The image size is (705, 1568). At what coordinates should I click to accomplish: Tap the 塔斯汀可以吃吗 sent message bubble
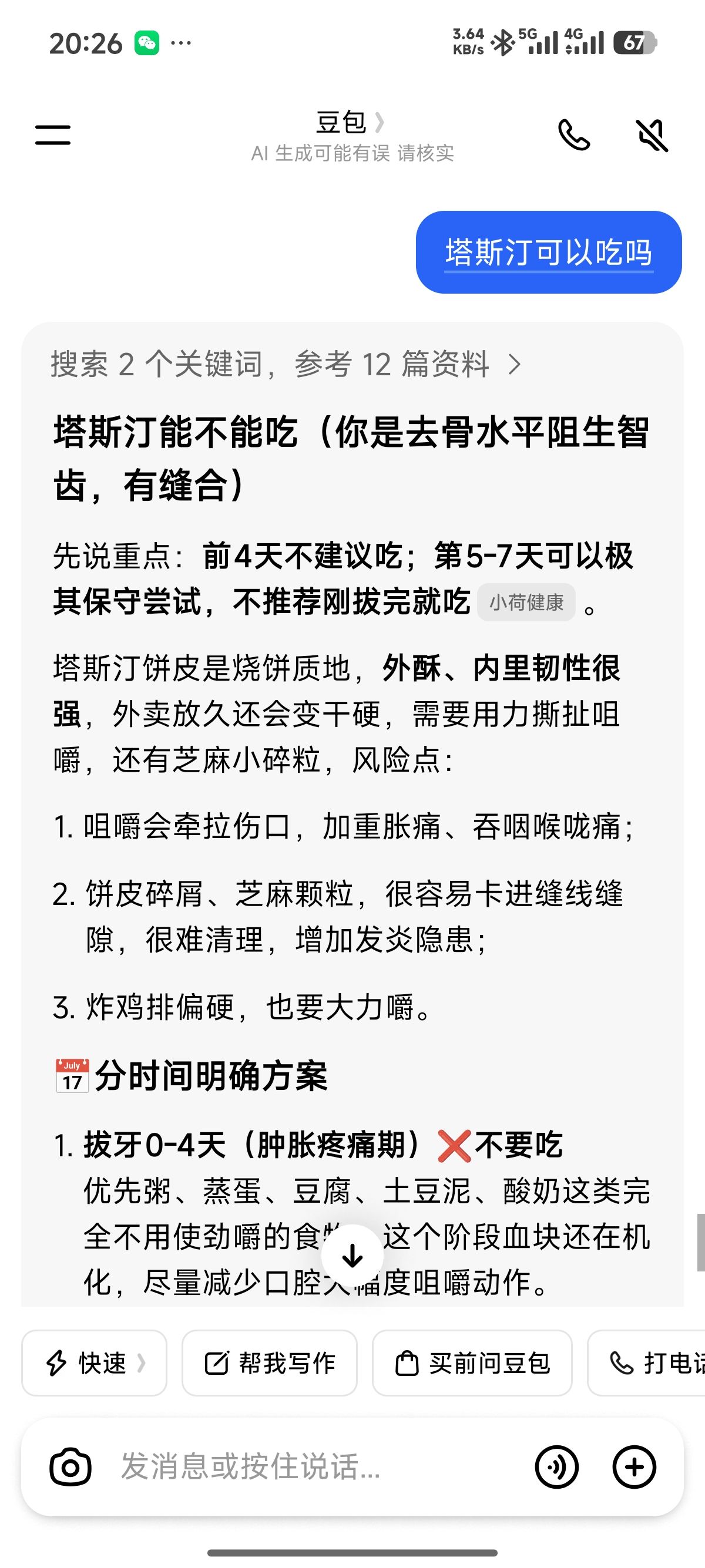[x=549, y=252]
